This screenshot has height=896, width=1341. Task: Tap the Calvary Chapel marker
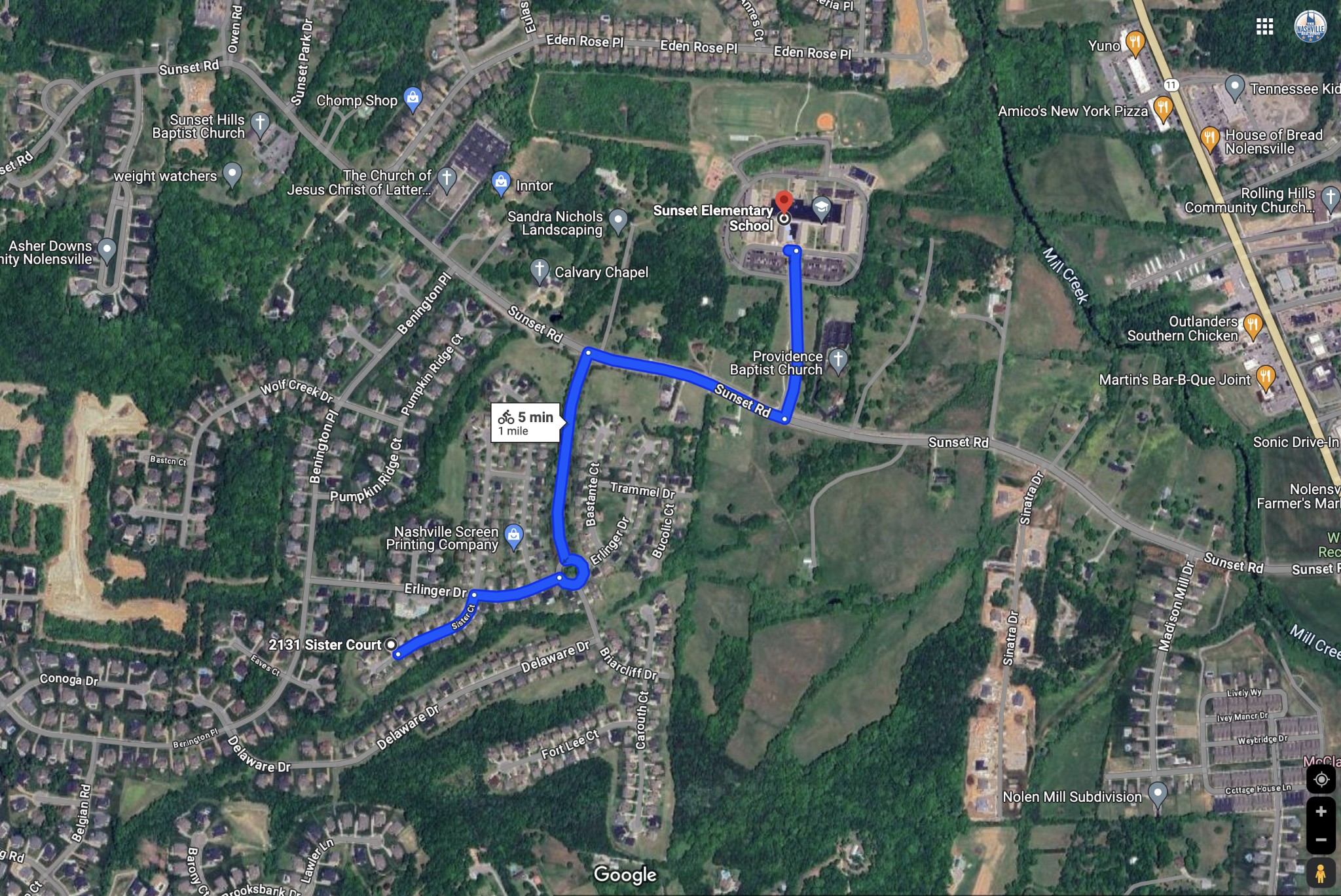[x=539, y=270]
